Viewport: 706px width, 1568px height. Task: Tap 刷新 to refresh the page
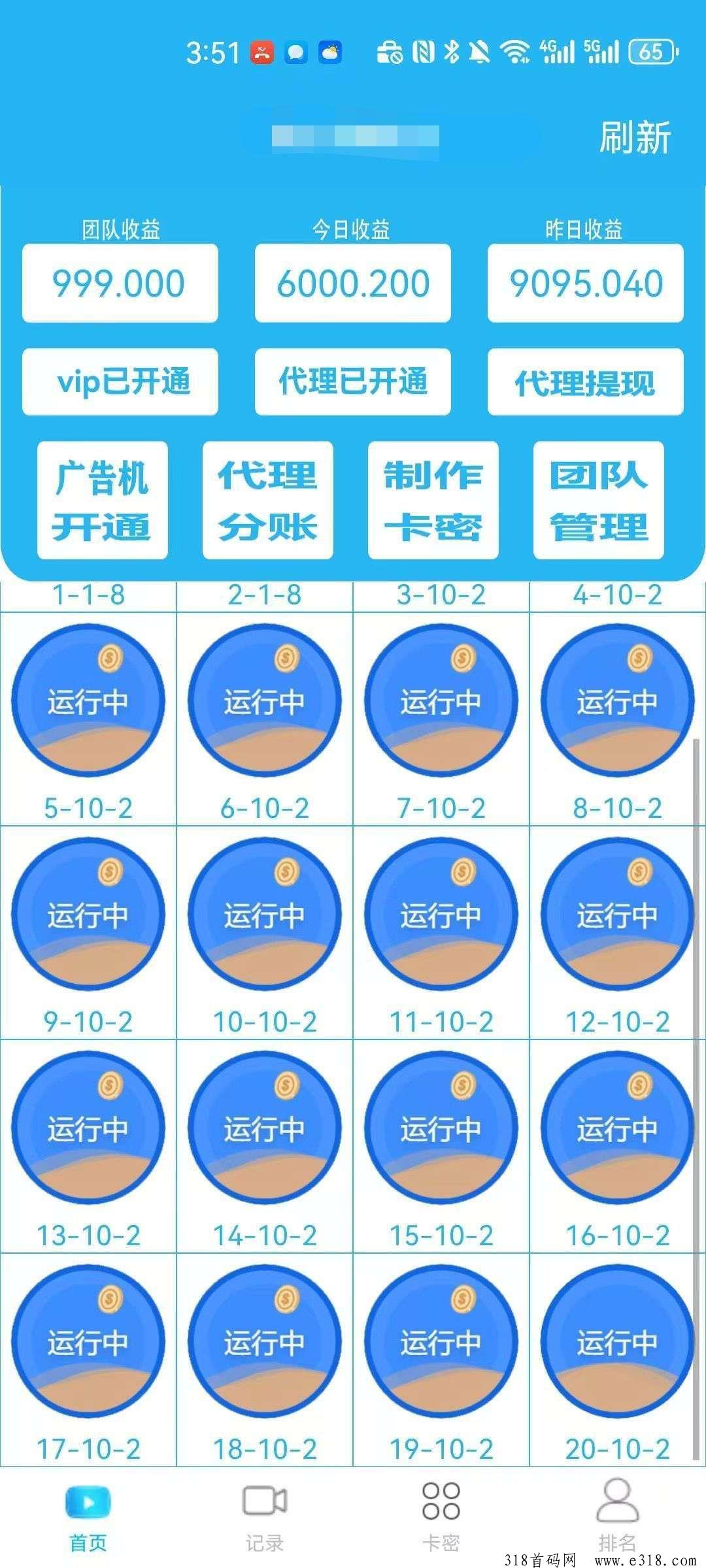tap(635, 138)
